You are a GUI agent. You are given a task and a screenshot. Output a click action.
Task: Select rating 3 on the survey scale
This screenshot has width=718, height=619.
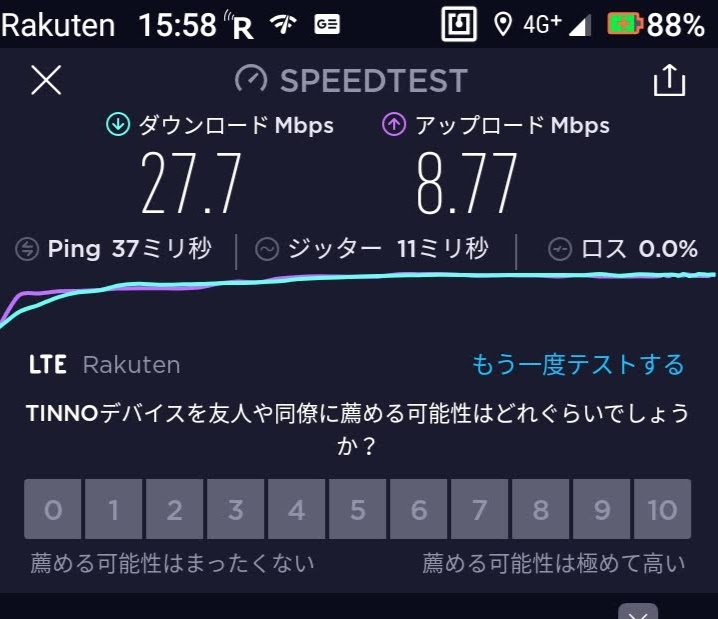coord(236,510)
